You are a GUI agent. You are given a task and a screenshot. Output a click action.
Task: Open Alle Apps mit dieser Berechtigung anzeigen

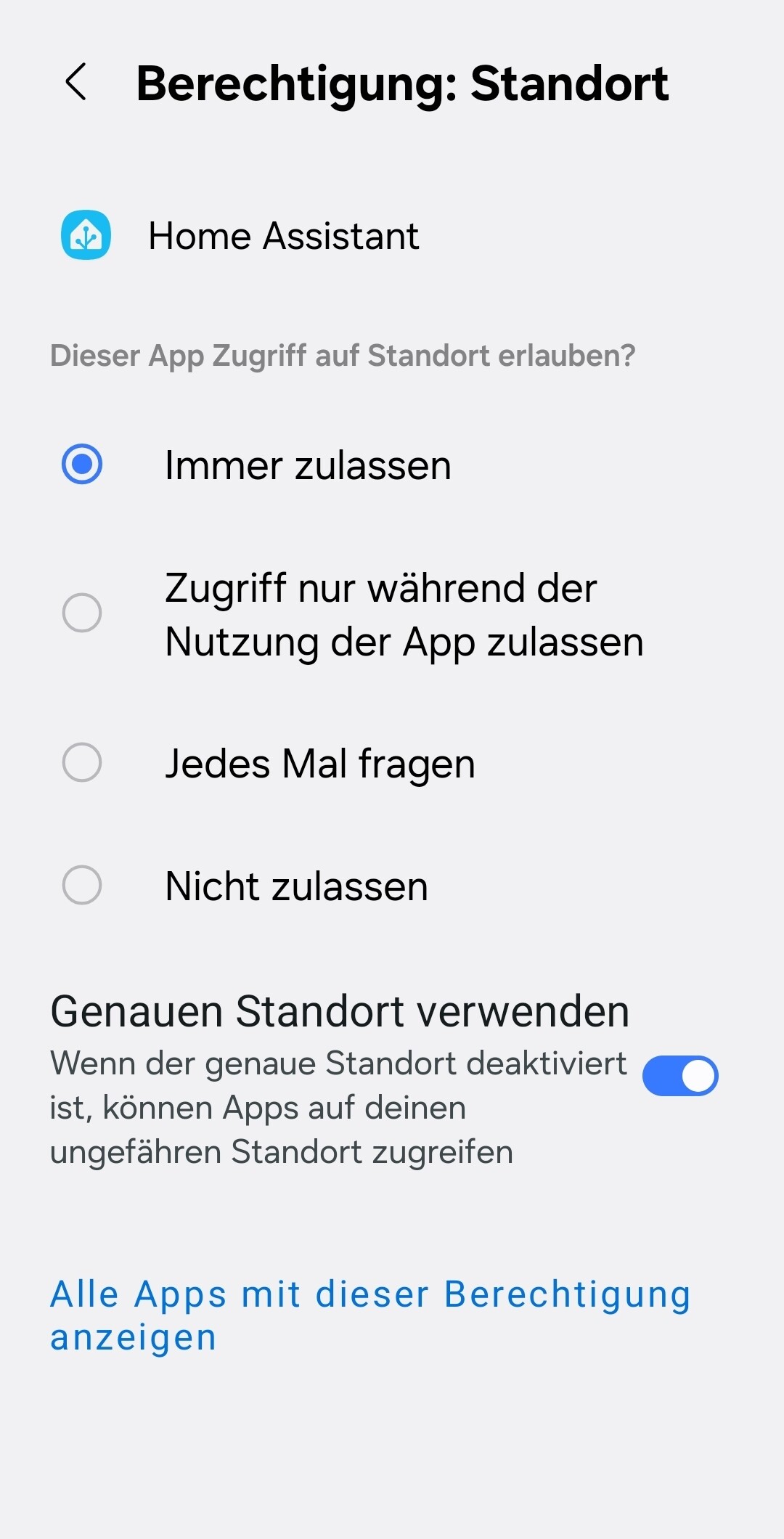pos(370,1315)
